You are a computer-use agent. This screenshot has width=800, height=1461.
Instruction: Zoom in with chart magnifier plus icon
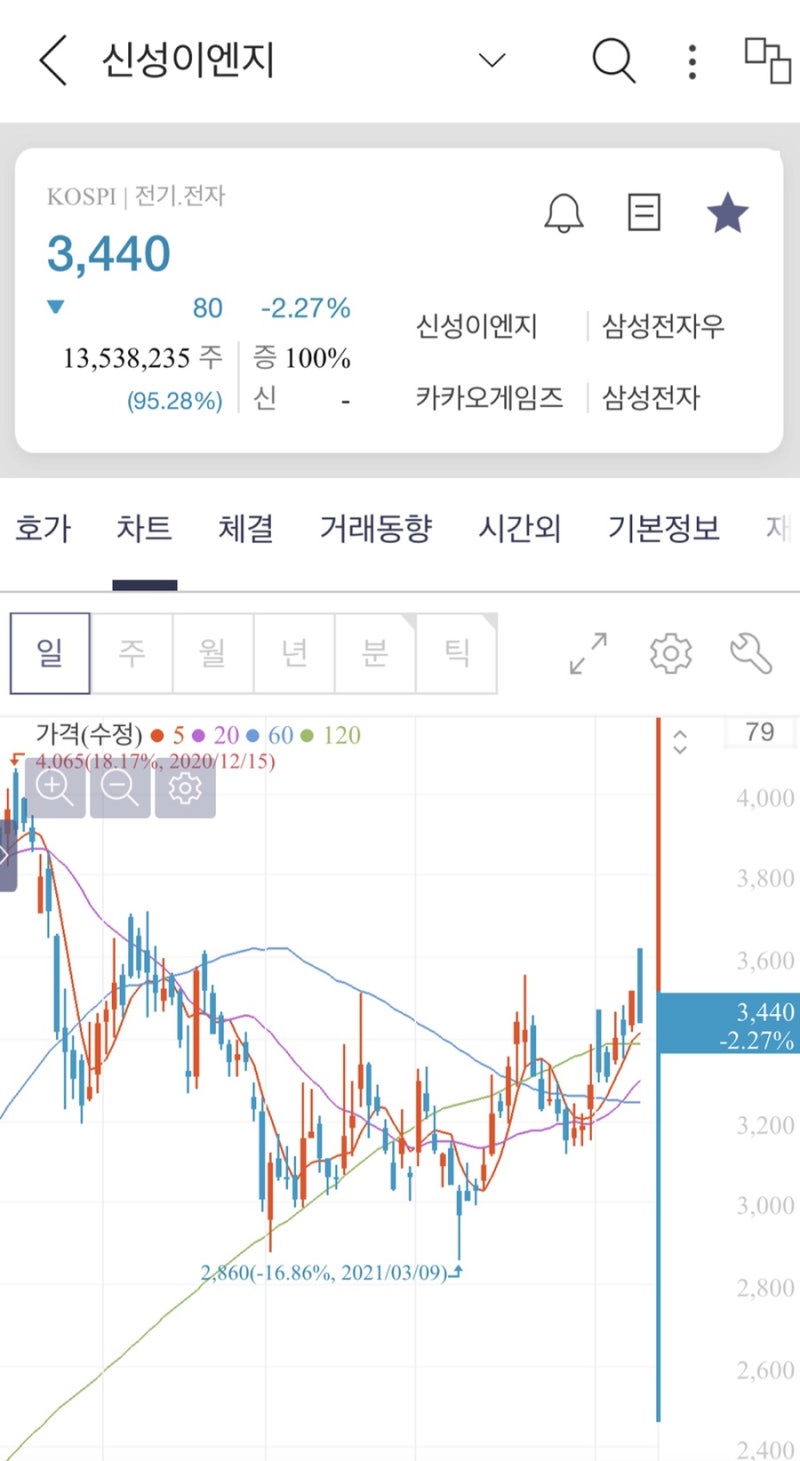(55, 790)
